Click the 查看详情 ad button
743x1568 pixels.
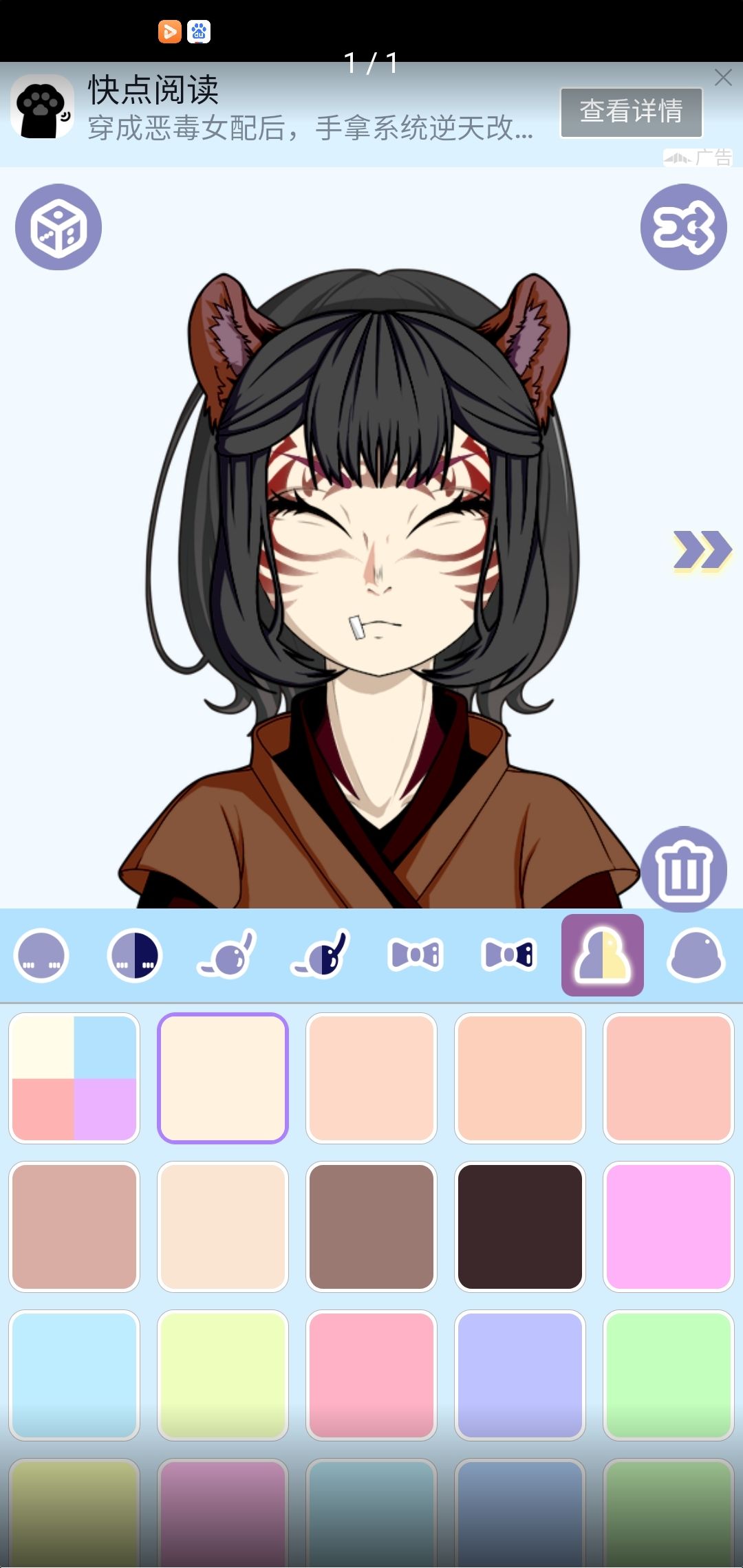tap(630, 112)
